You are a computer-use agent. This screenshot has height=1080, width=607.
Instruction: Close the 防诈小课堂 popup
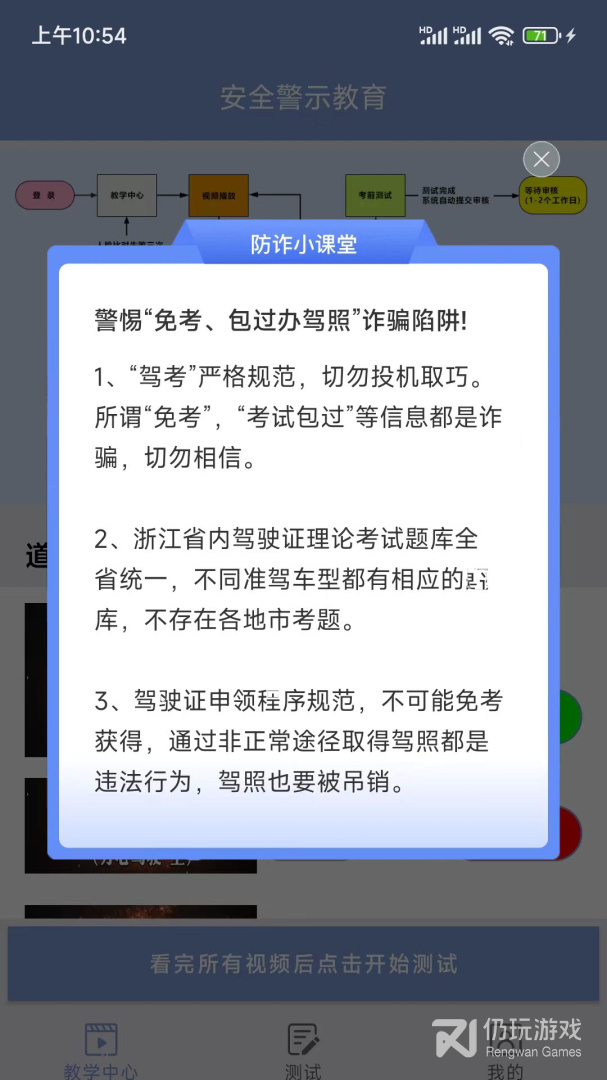541,159
